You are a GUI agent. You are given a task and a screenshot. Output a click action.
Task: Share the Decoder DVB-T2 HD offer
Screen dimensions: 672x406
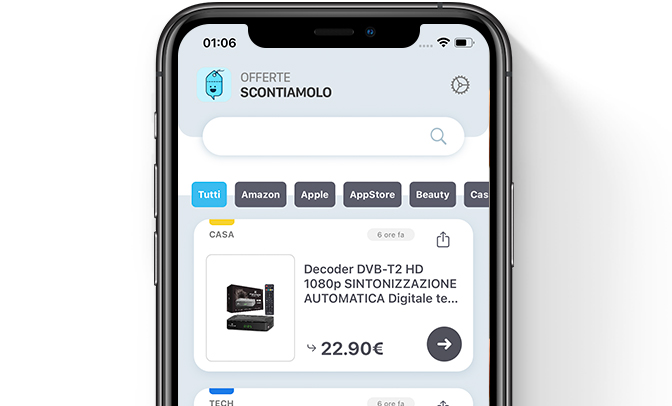443,240
